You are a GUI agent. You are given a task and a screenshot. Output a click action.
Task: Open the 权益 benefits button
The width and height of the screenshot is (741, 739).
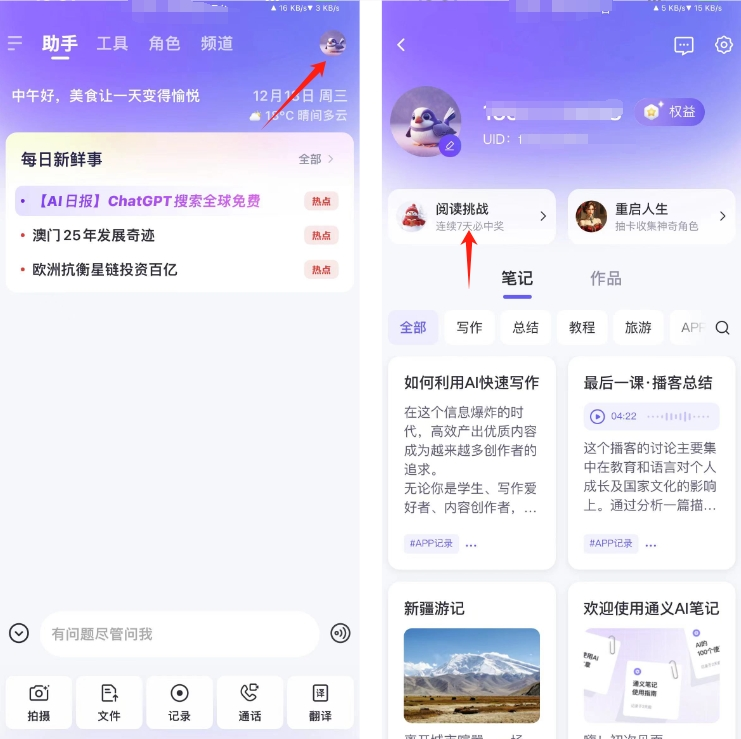(x=670, y=112)
